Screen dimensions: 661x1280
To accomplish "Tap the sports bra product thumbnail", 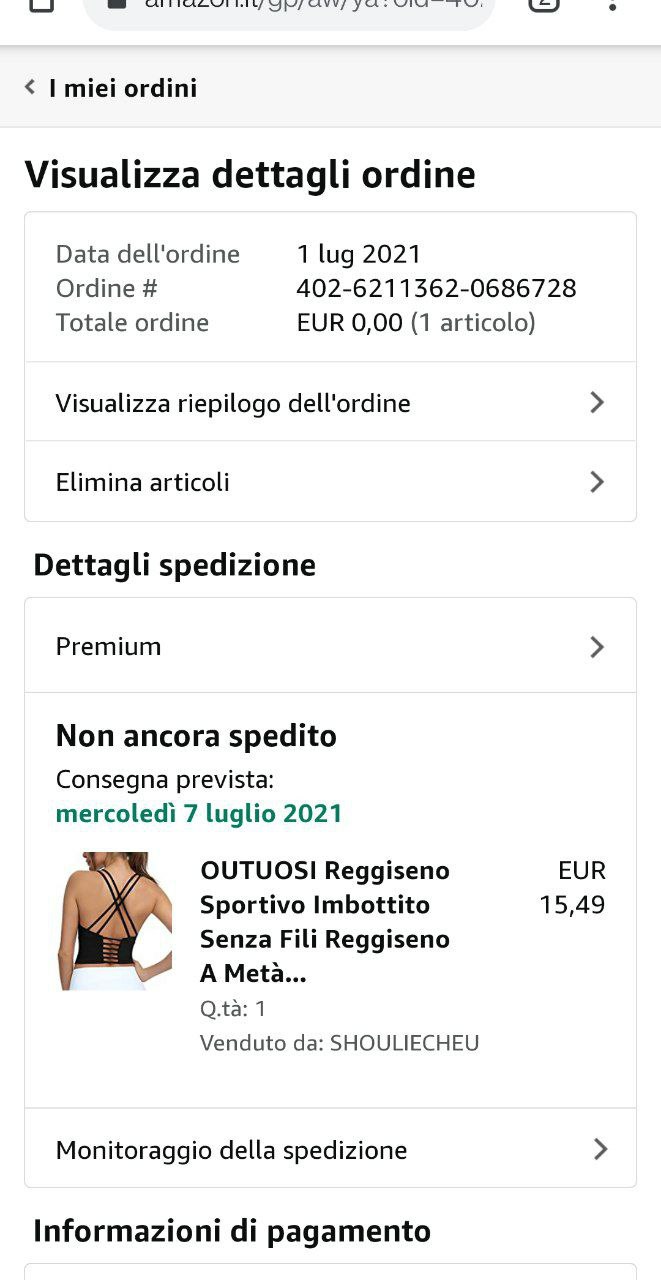I will [101, 921].
